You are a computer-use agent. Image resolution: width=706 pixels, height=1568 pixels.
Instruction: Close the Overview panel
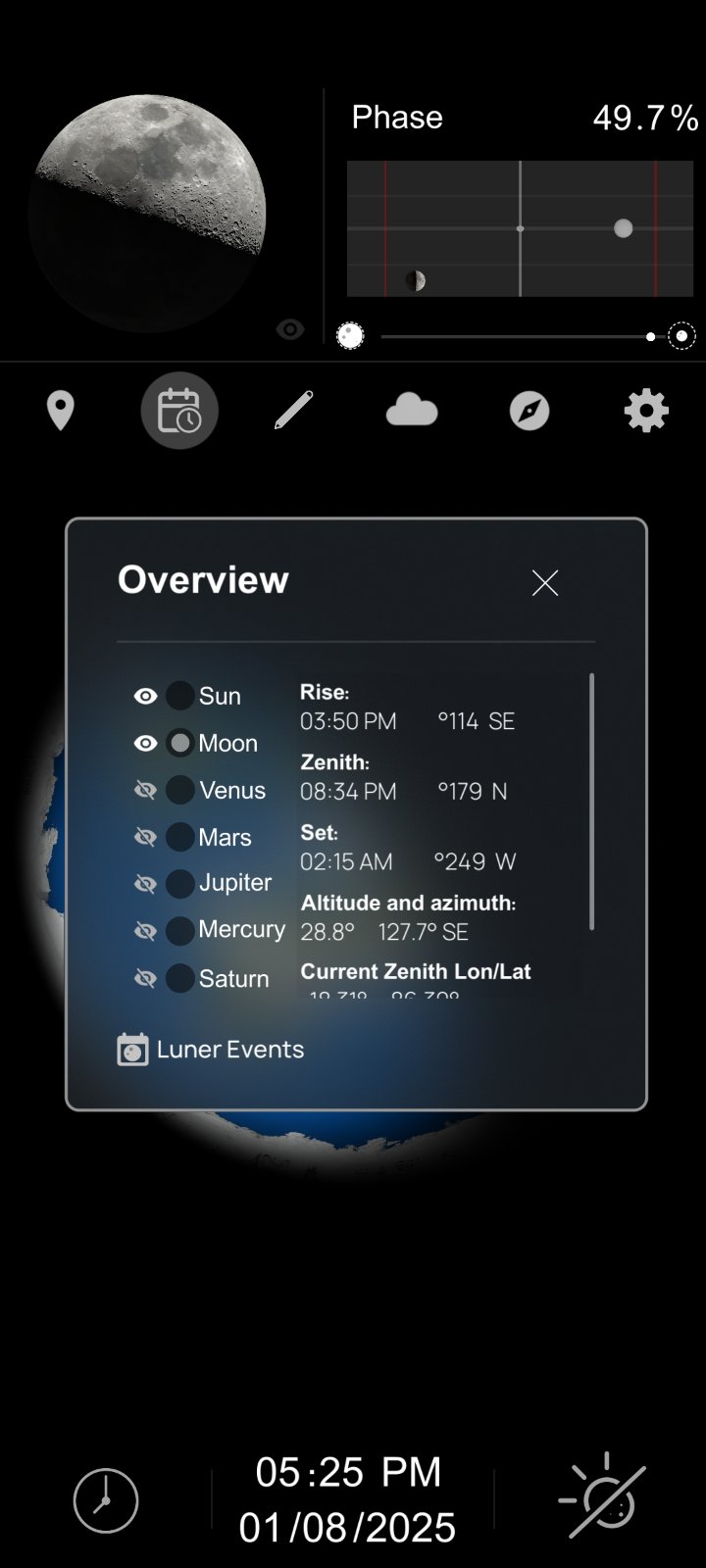[x=545, y=583]
